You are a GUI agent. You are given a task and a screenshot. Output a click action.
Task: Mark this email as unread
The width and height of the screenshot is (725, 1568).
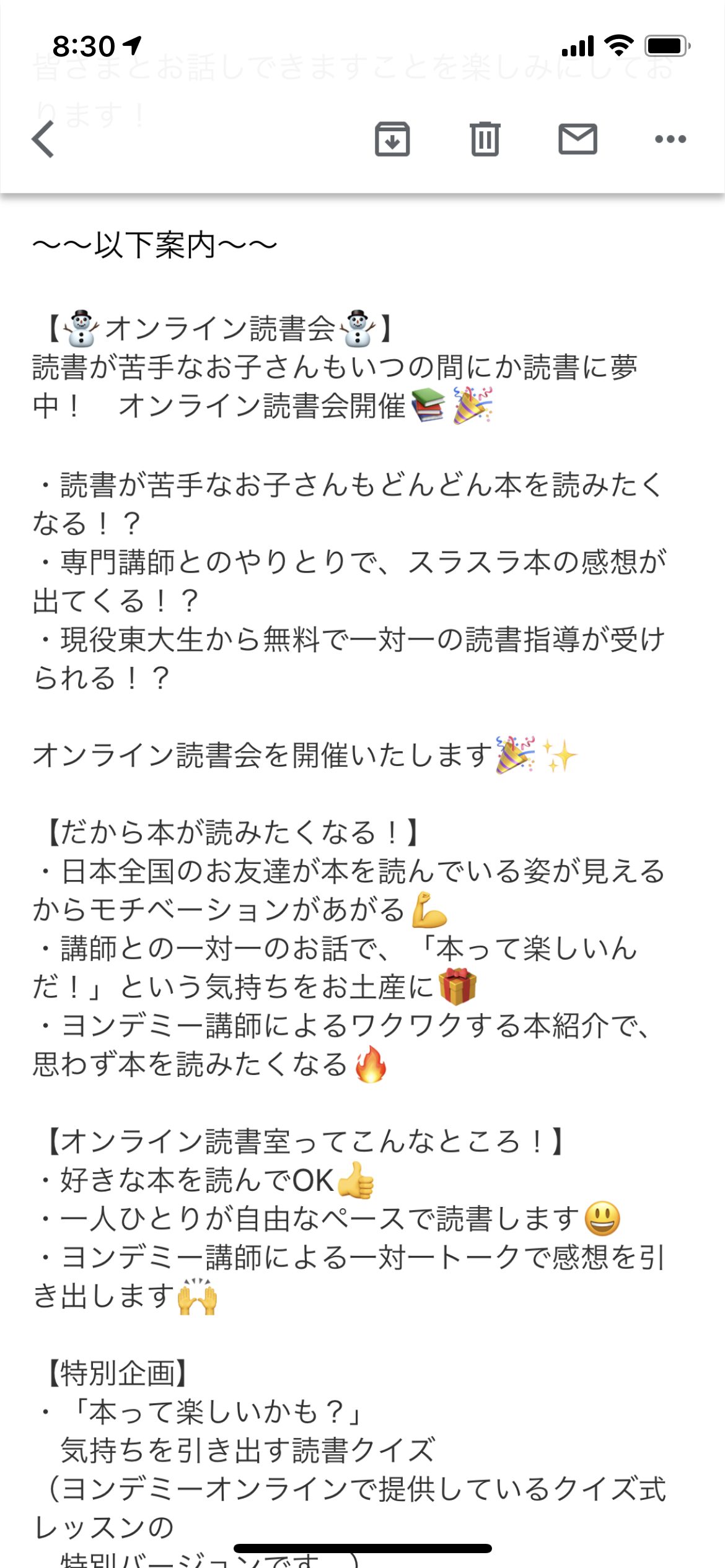[578, 139]
